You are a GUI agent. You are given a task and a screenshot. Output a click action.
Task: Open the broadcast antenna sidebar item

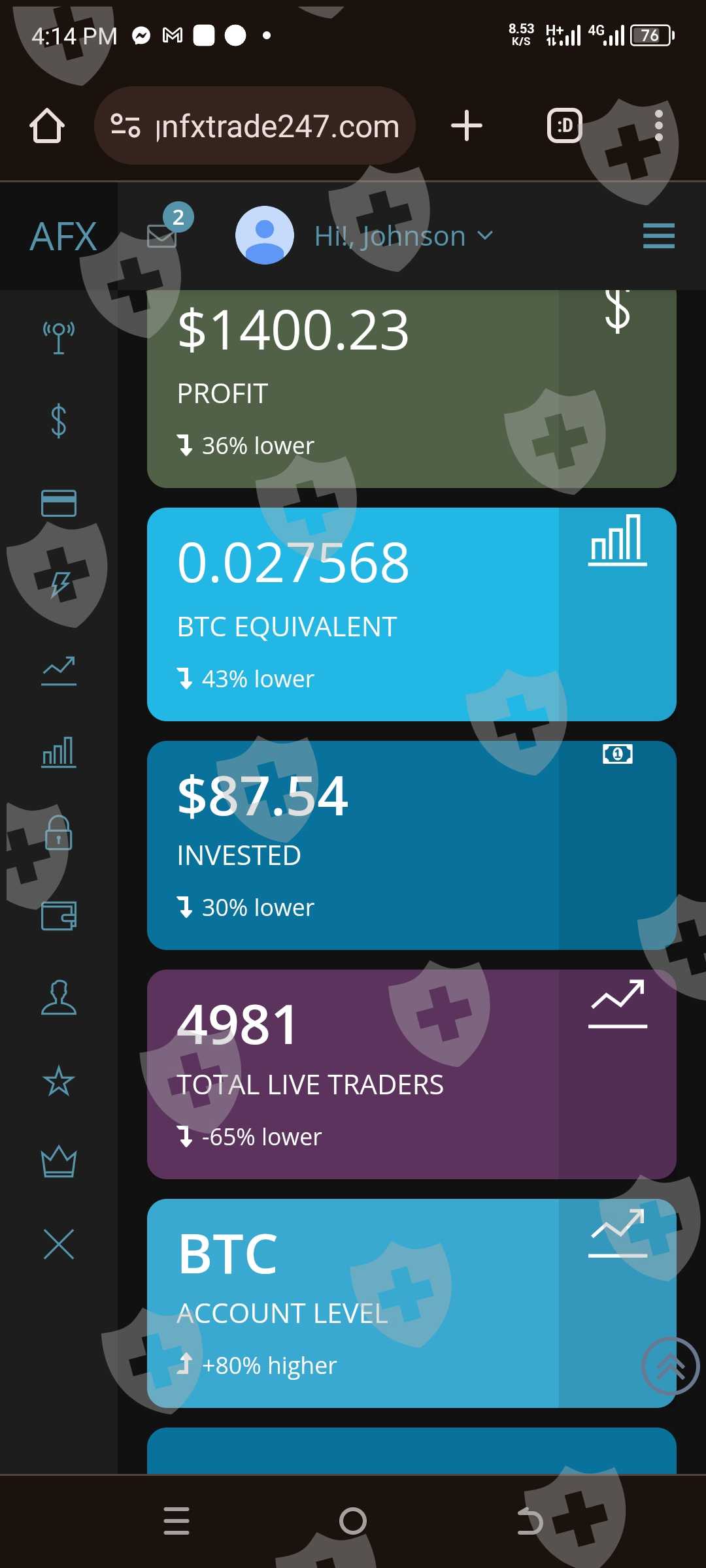pos(59,338)
